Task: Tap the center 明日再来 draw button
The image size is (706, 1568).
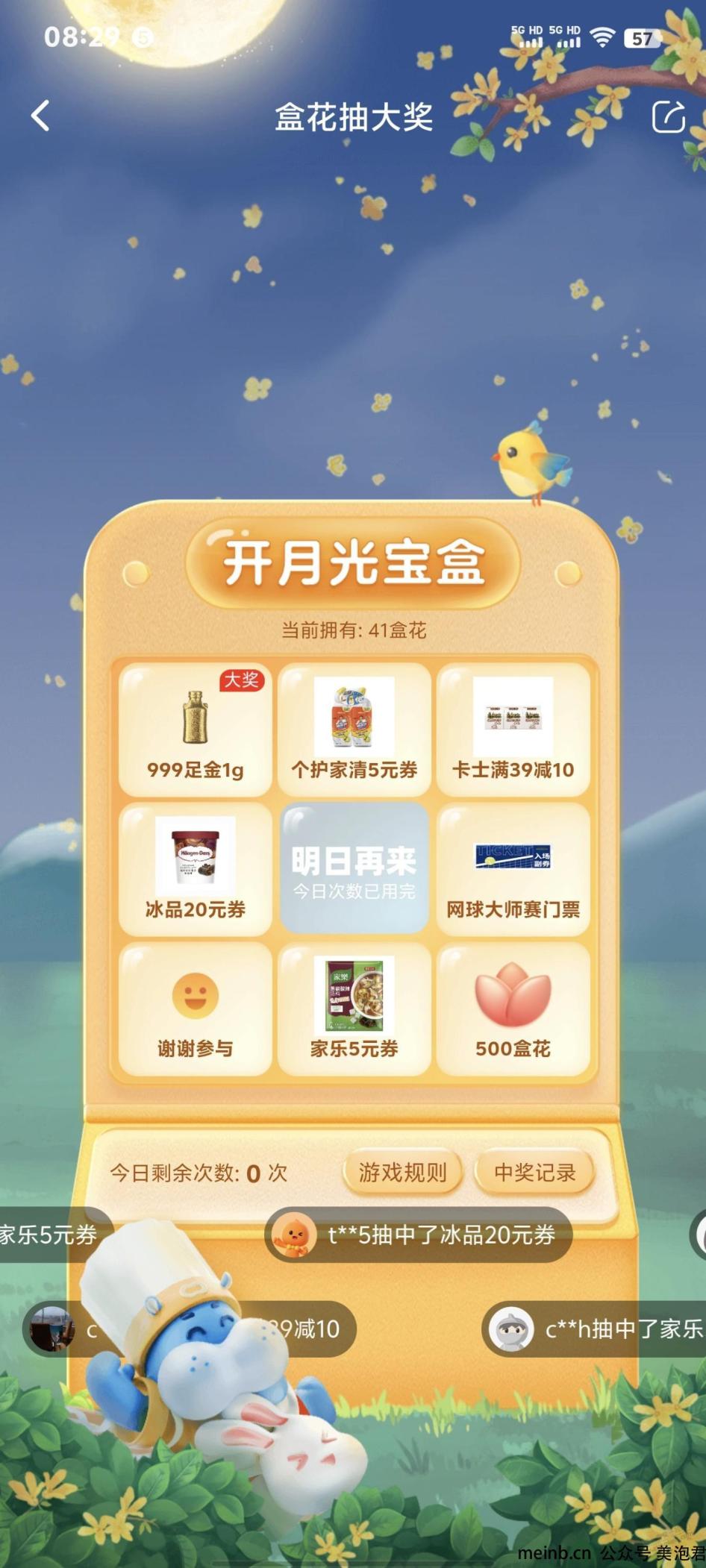Action: 354,869
